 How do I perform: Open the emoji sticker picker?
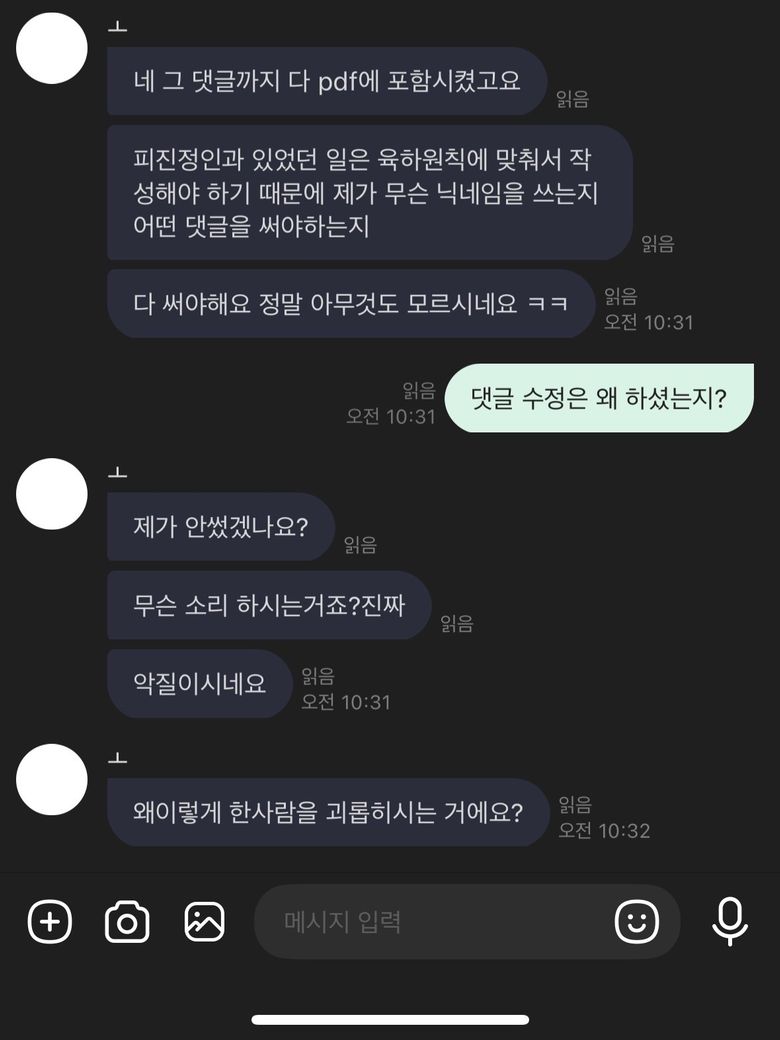pos(637,921)
